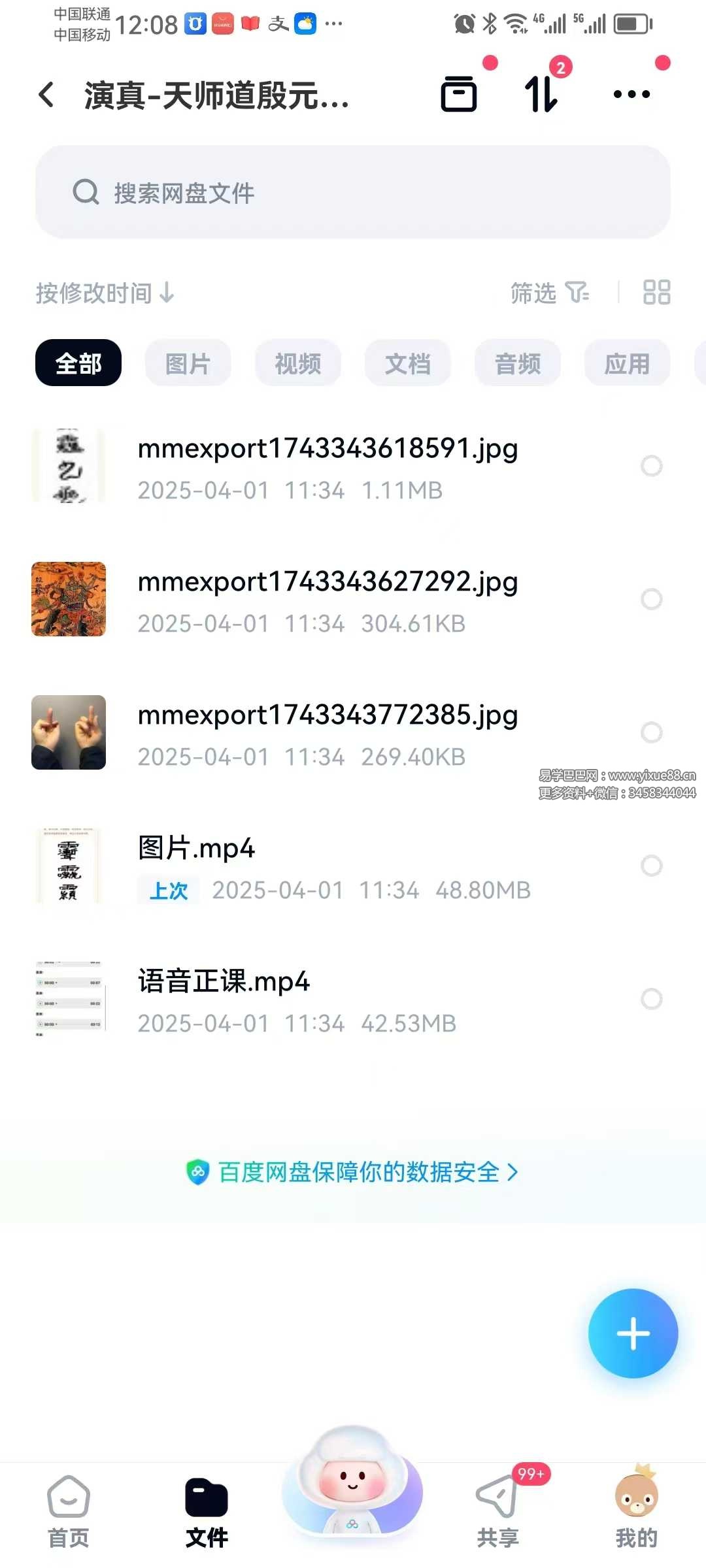
Task: Go back from the folder view
Action: point(47,95)
